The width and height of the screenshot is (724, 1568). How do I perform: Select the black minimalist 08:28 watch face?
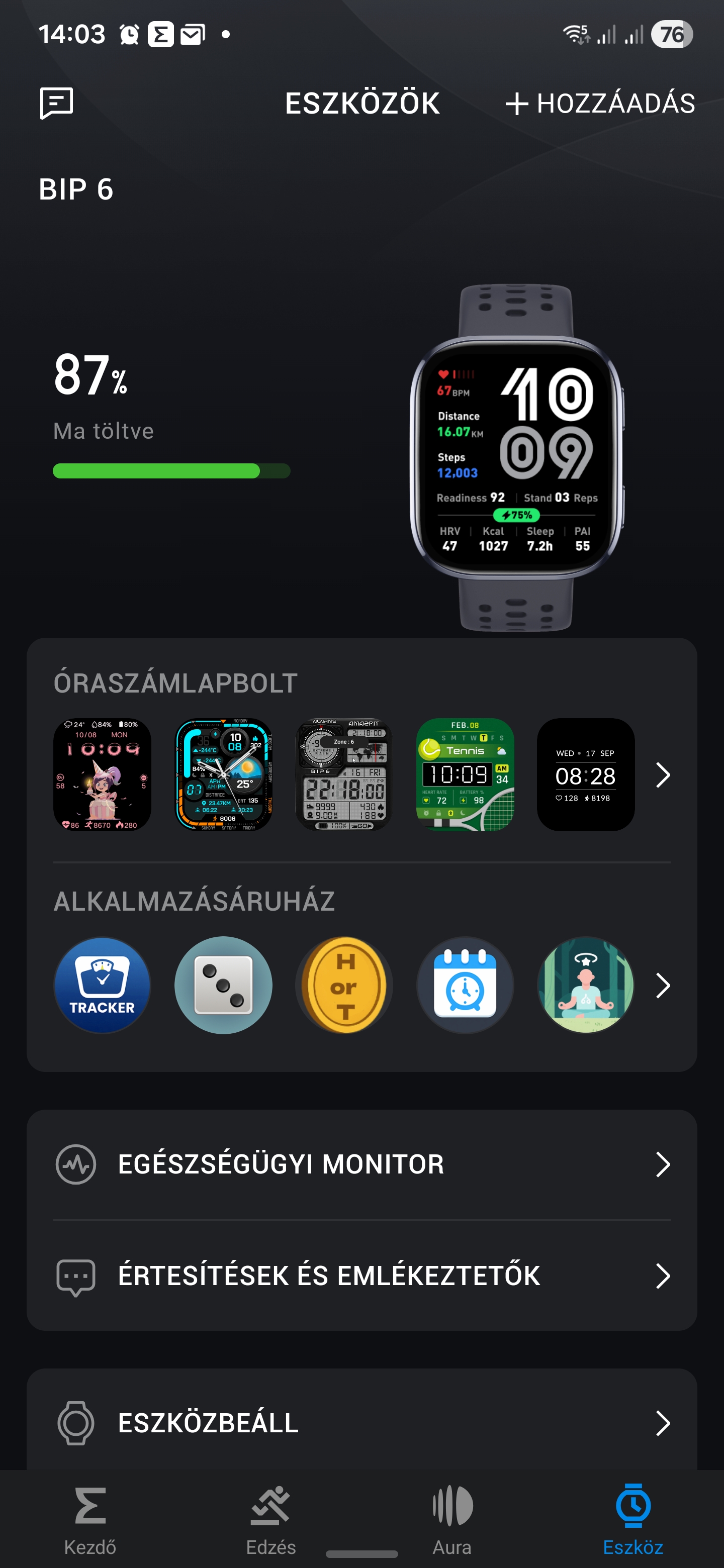(x=585, y=774)
